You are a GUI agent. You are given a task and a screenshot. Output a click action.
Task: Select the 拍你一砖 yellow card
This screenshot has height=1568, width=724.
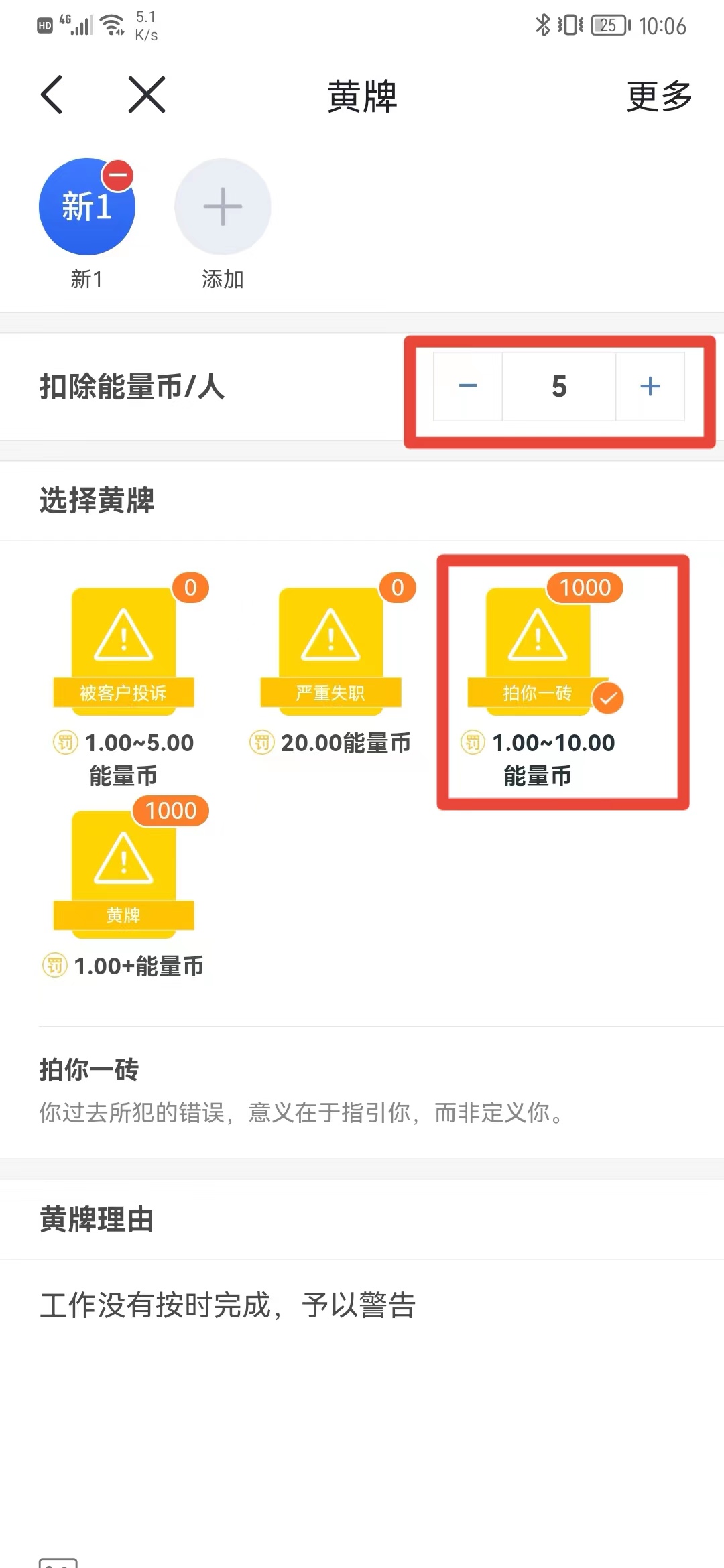click(538, 650)
